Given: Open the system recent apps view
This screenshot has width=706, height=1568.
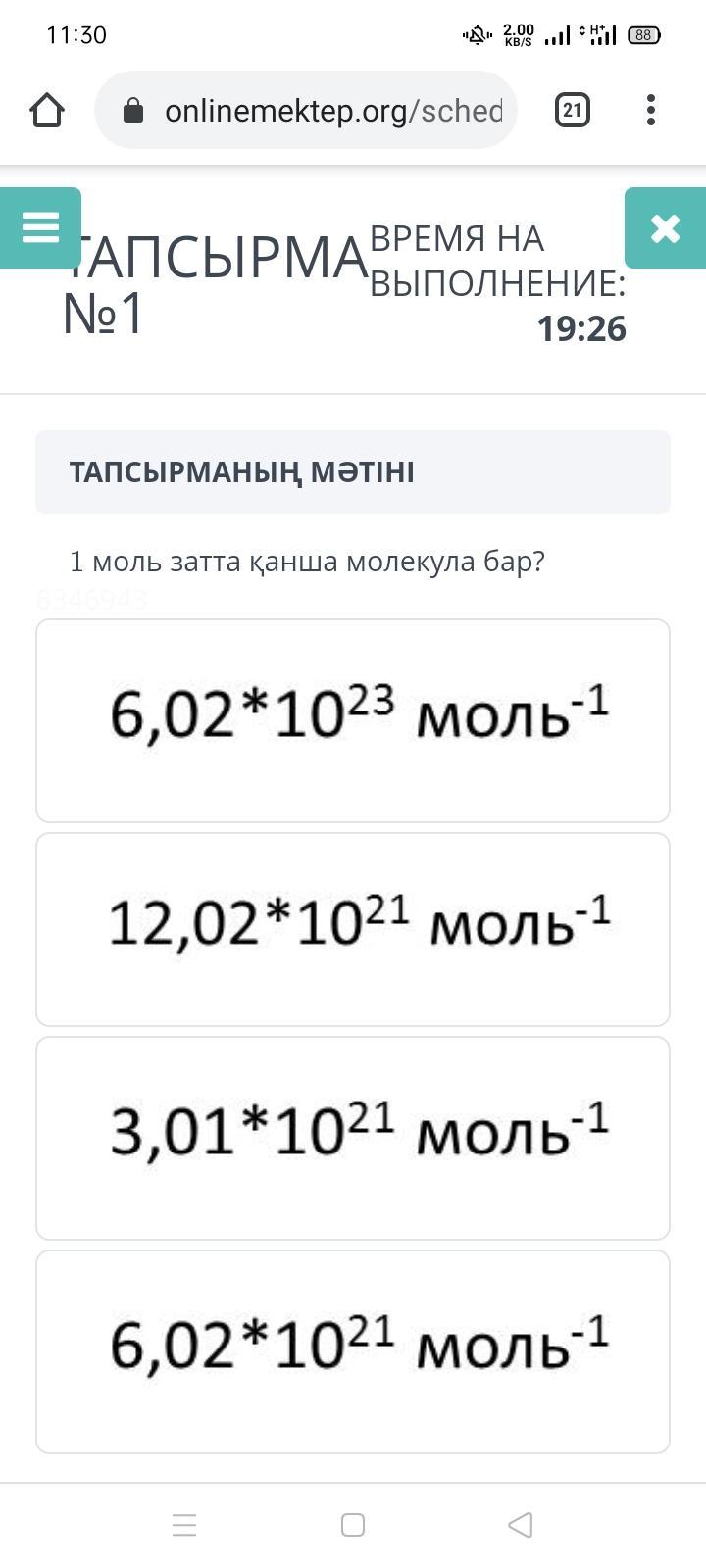Looking at the screenshot, I should click(x=184, y=1525).
